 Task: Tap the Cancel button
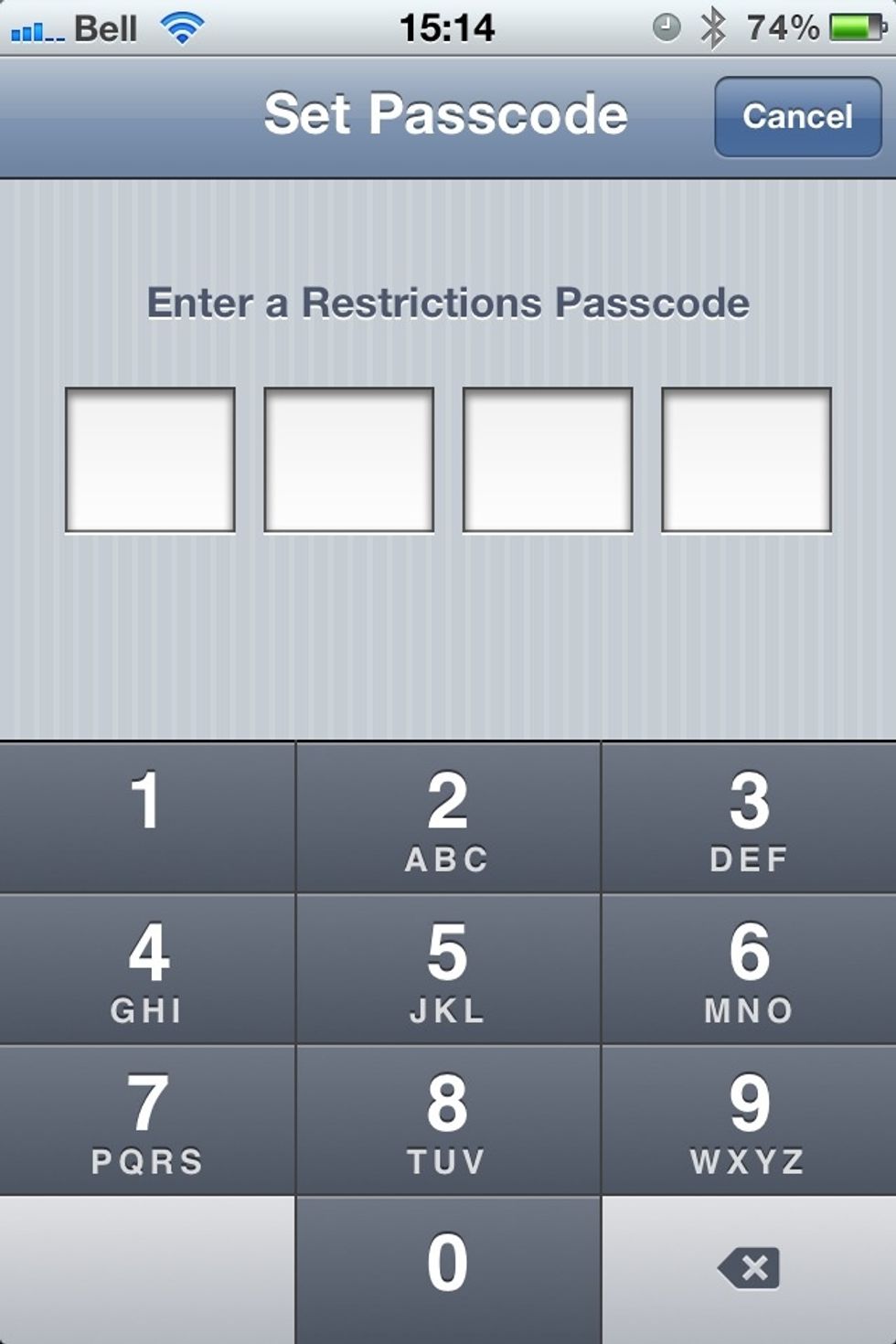pyautogui.click(x=796, y=115)
